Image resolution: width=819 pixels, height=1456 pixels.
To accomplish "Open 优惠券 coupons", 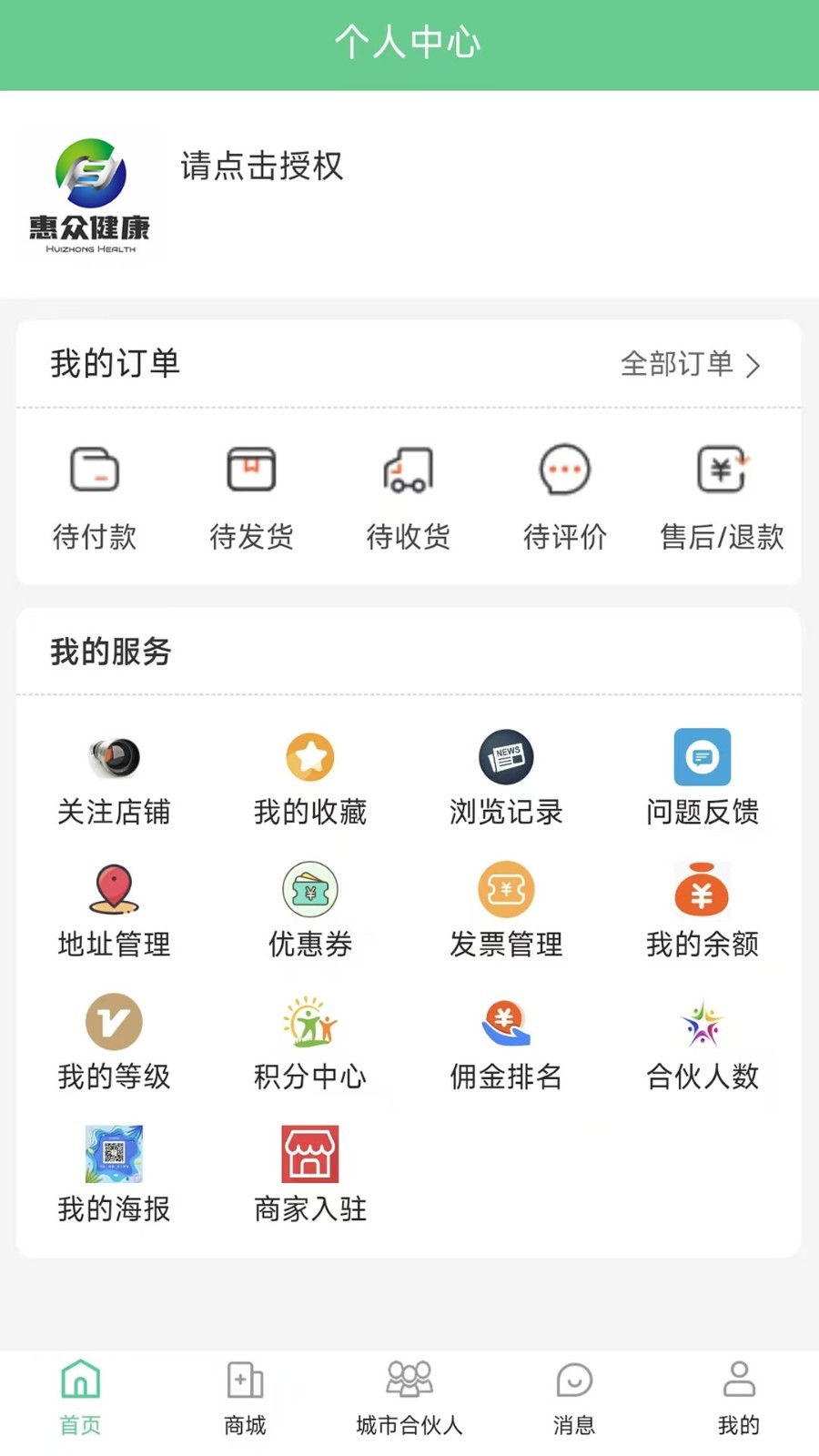I will [x=310, y=910].
